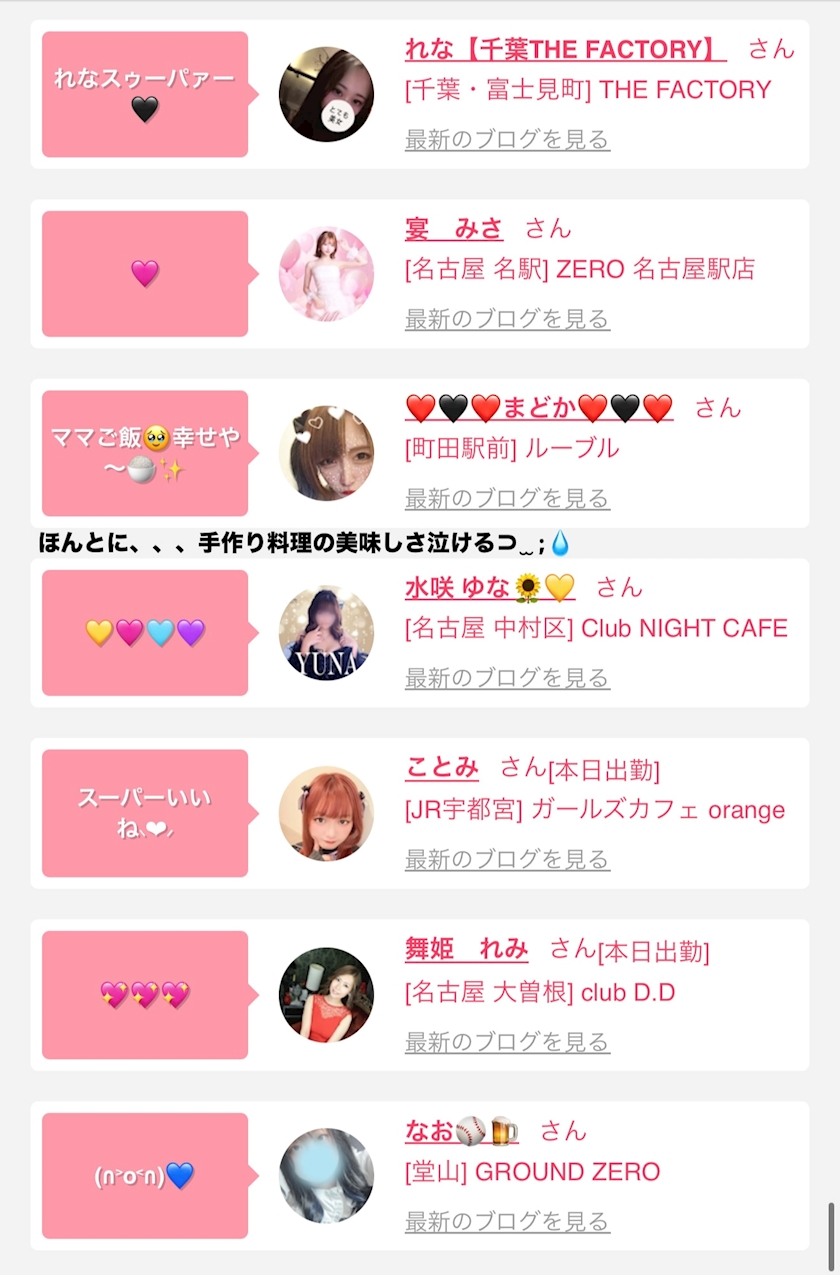840x1275 pixels.
Task: View latest blog under ZERO 名古屋駅店
Action: click(507, 319)
